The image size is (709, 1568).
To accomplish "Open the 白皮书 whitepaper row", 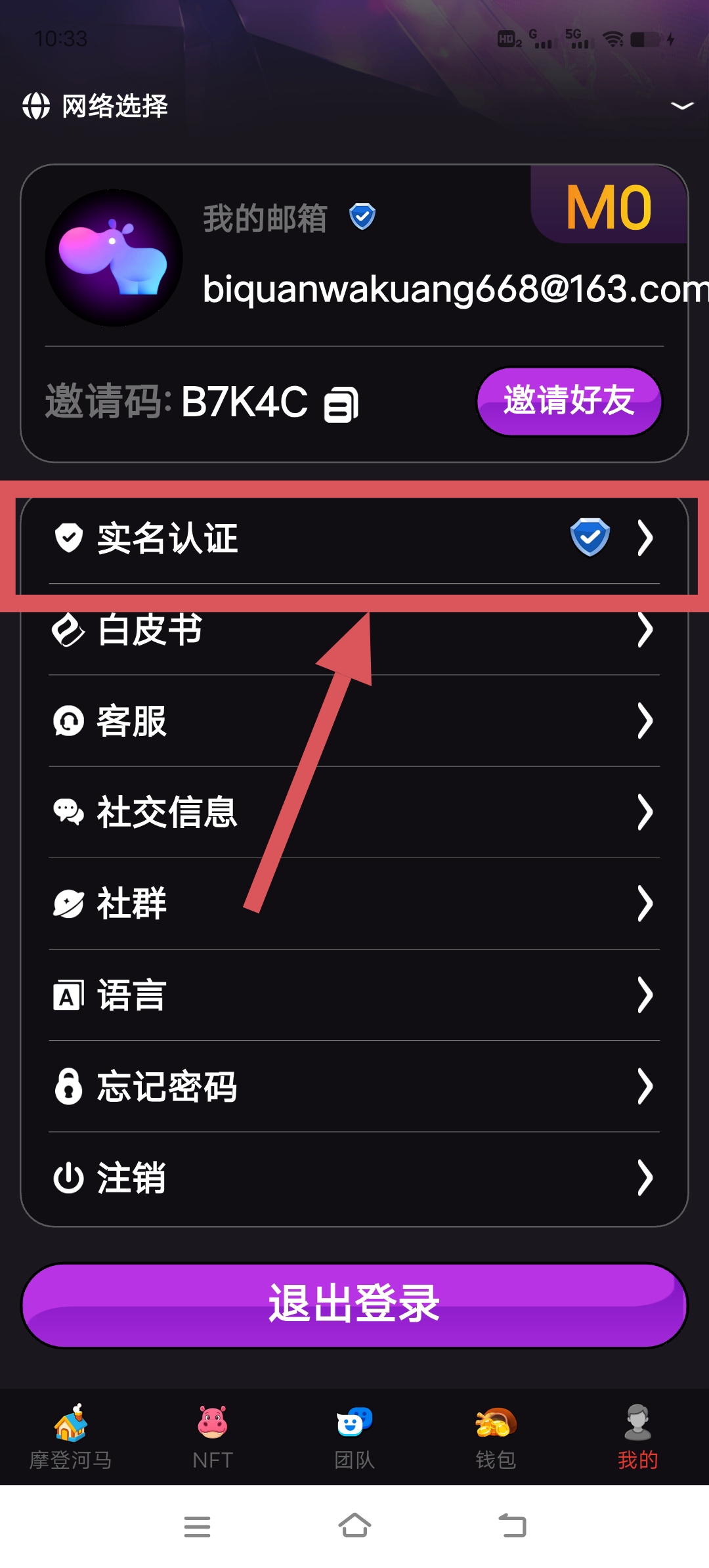I will 354,630.
